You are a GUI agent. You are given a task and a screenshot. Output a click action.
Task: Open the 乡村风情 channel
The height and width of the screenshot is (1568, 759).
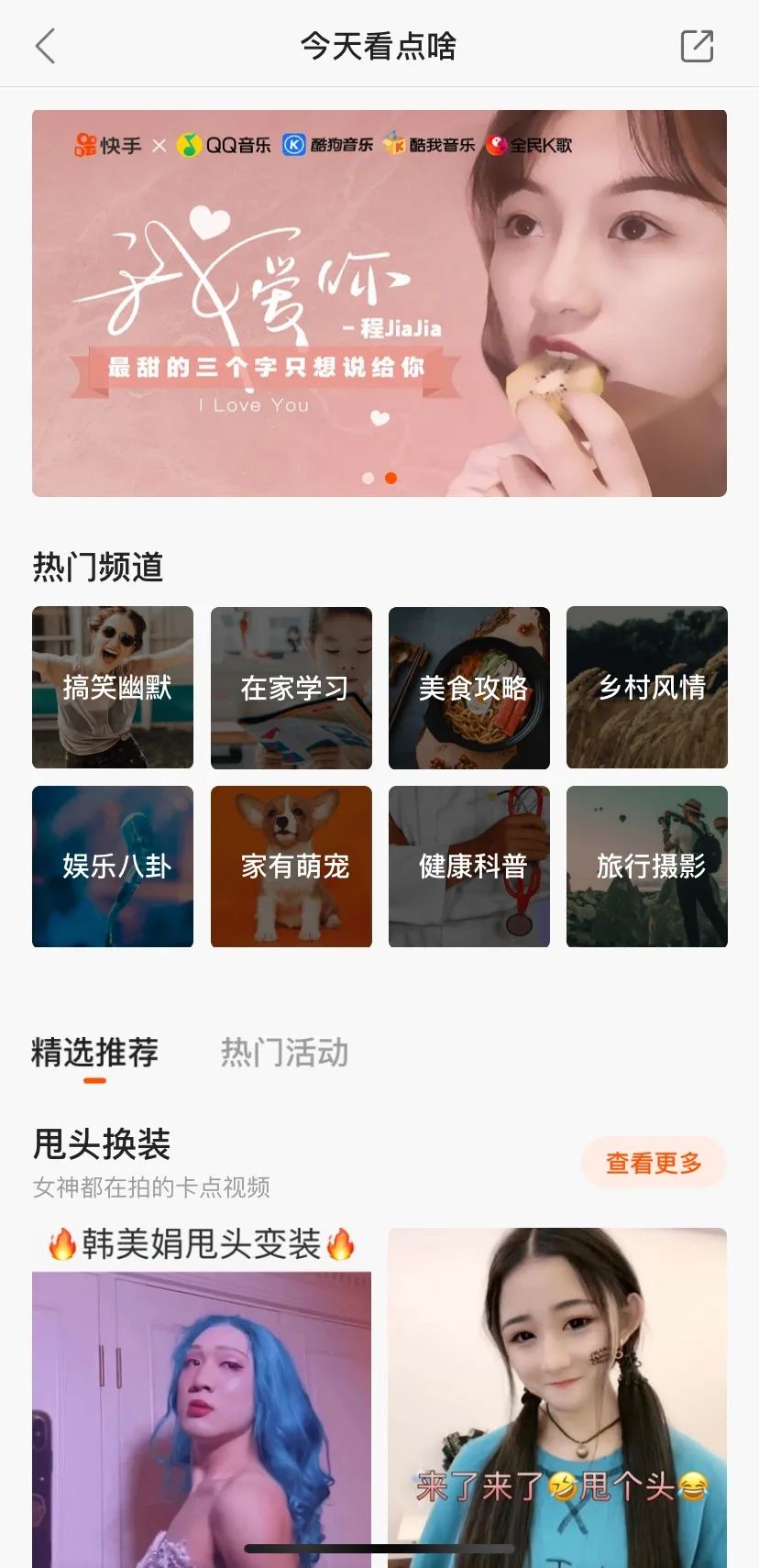pyautogui.click(x=647, y=687)
